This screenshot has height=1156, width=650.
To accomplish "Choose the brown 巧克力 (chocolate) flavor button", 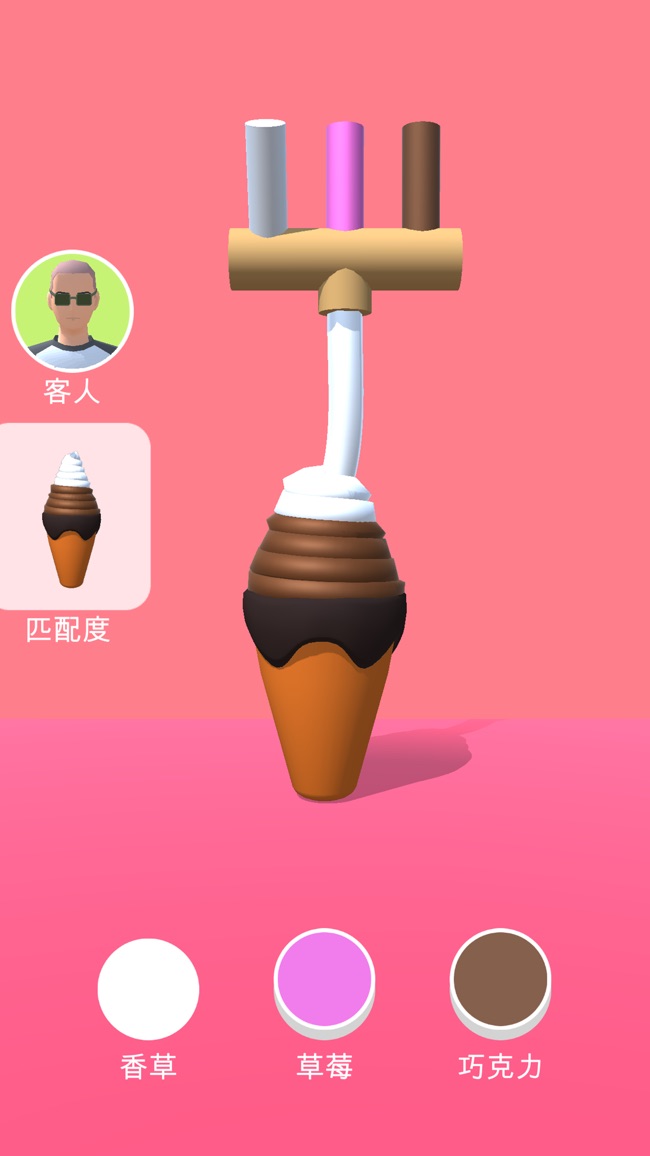I will coord(500,983).
